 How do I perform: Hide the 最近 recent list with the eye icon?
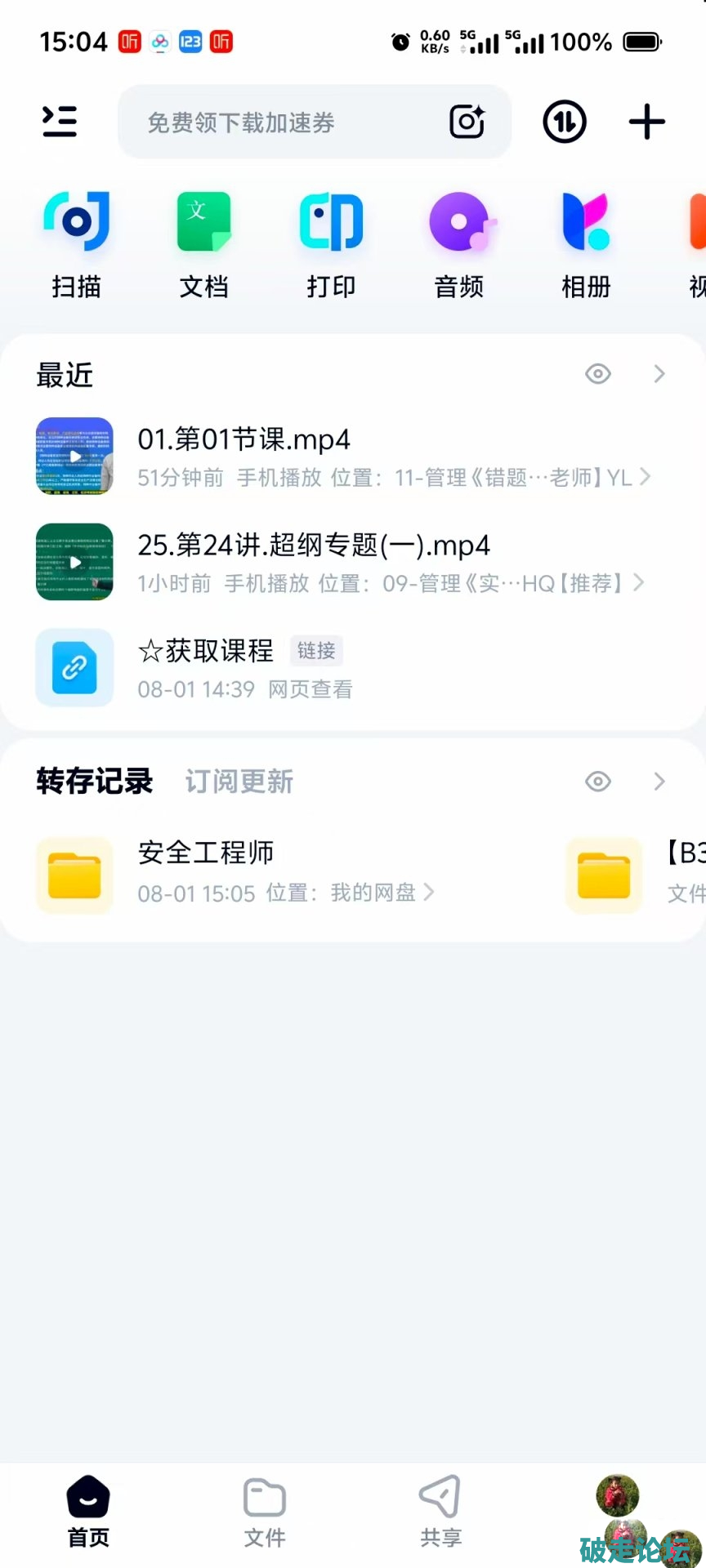(x=598, y=374)
